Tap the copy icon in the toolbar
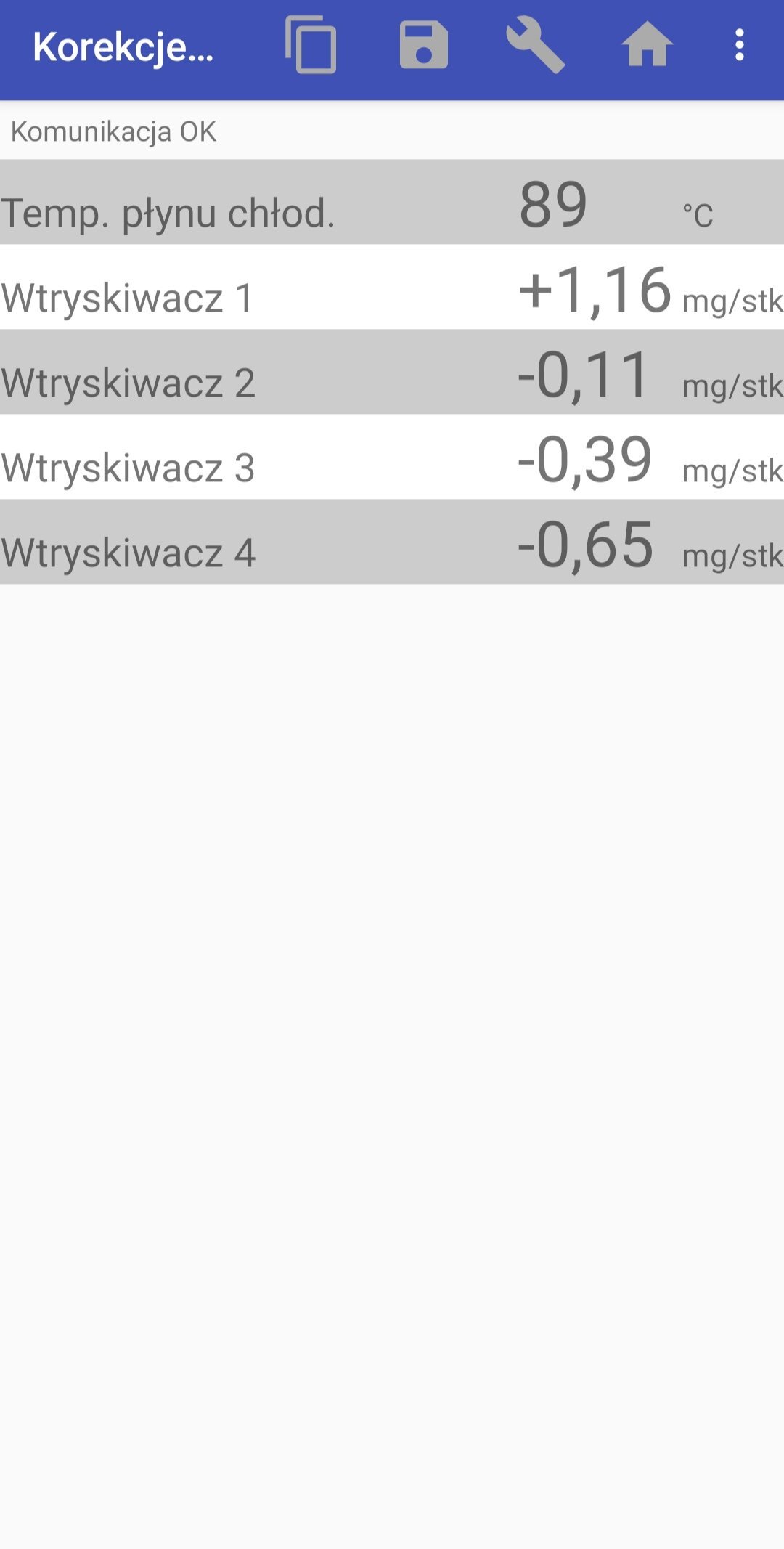The image size is (784, 1549). point(311,45)
